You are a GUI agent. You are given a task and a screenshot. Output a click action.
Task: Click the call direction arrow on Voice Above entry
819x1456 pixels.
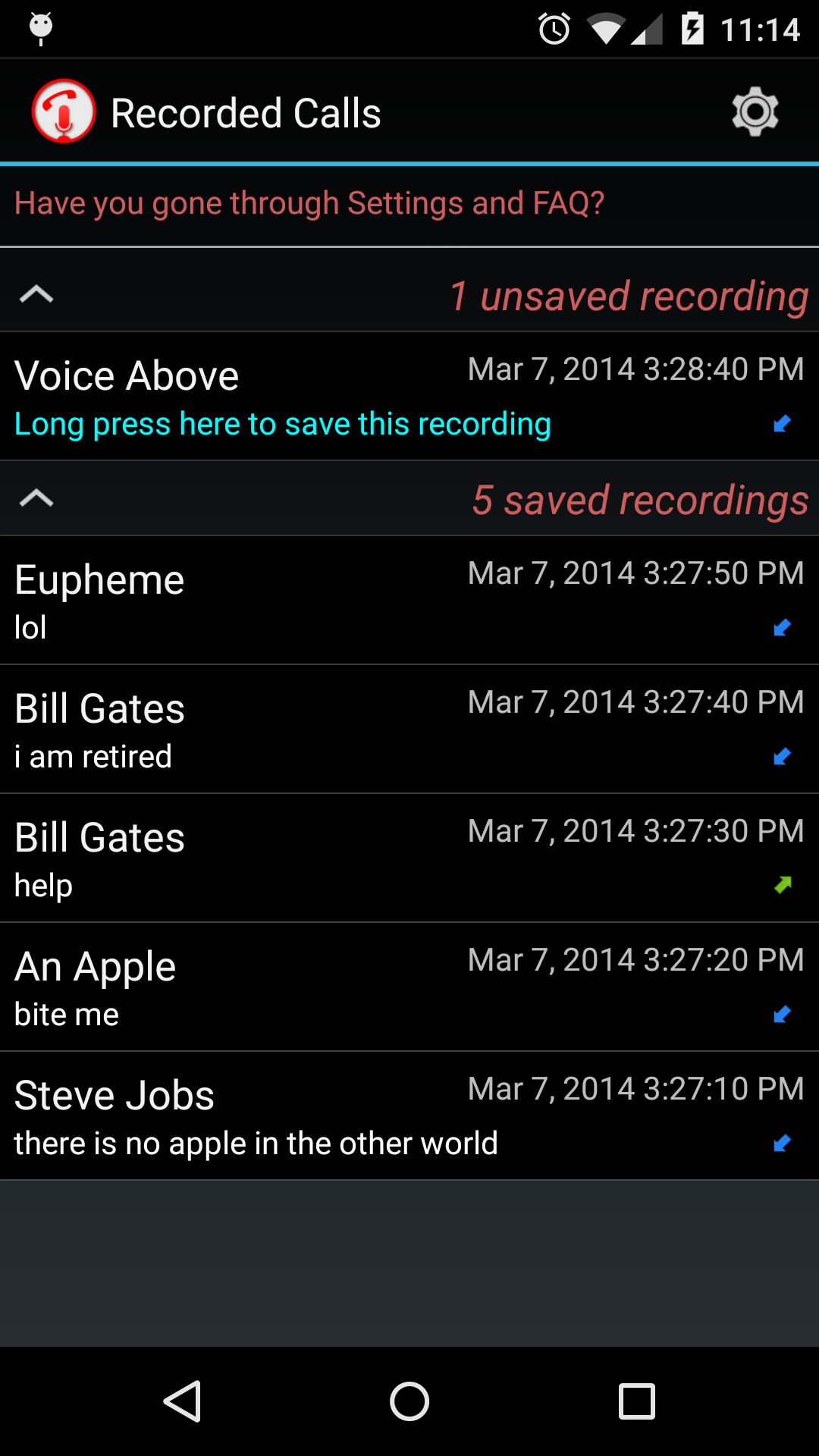point(782,425)
